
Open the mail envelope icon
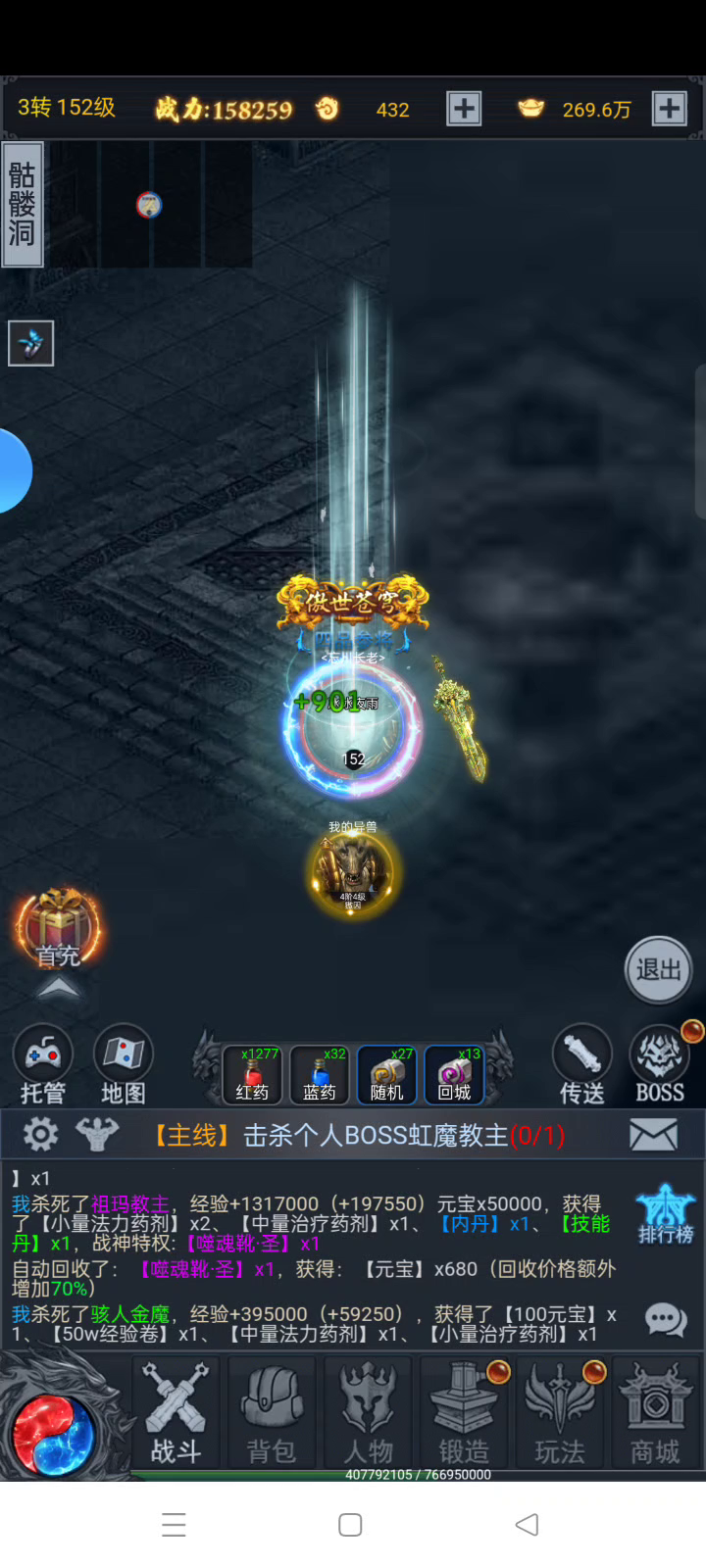tap(653, 1135)
